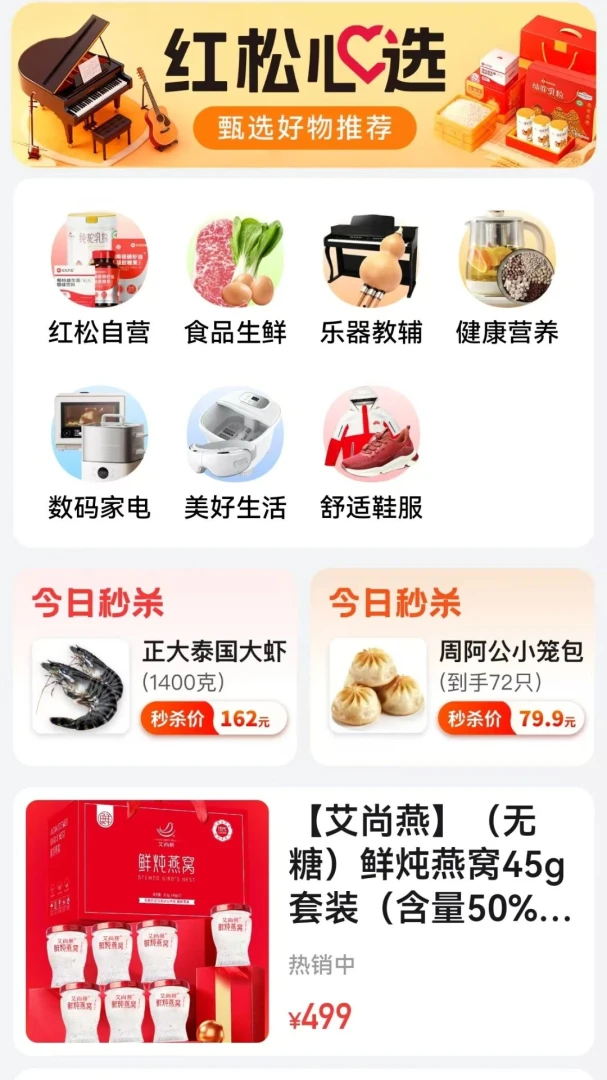607x1080 pixels.
Task: Open the 数码家电 category
Action: pyautogui.click(x=99, y=455)
